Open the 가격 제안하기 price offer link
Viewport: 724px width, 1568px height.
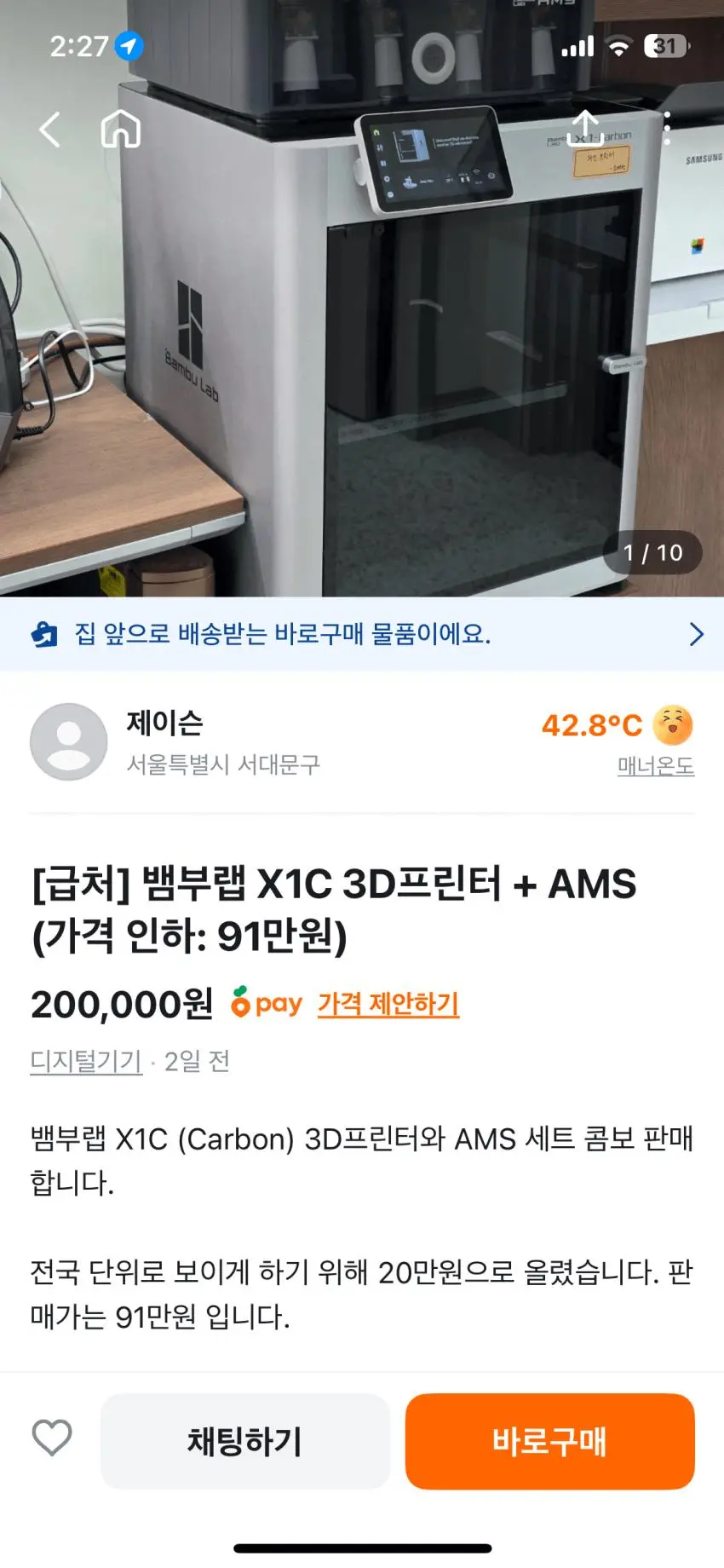(388, 1004)
